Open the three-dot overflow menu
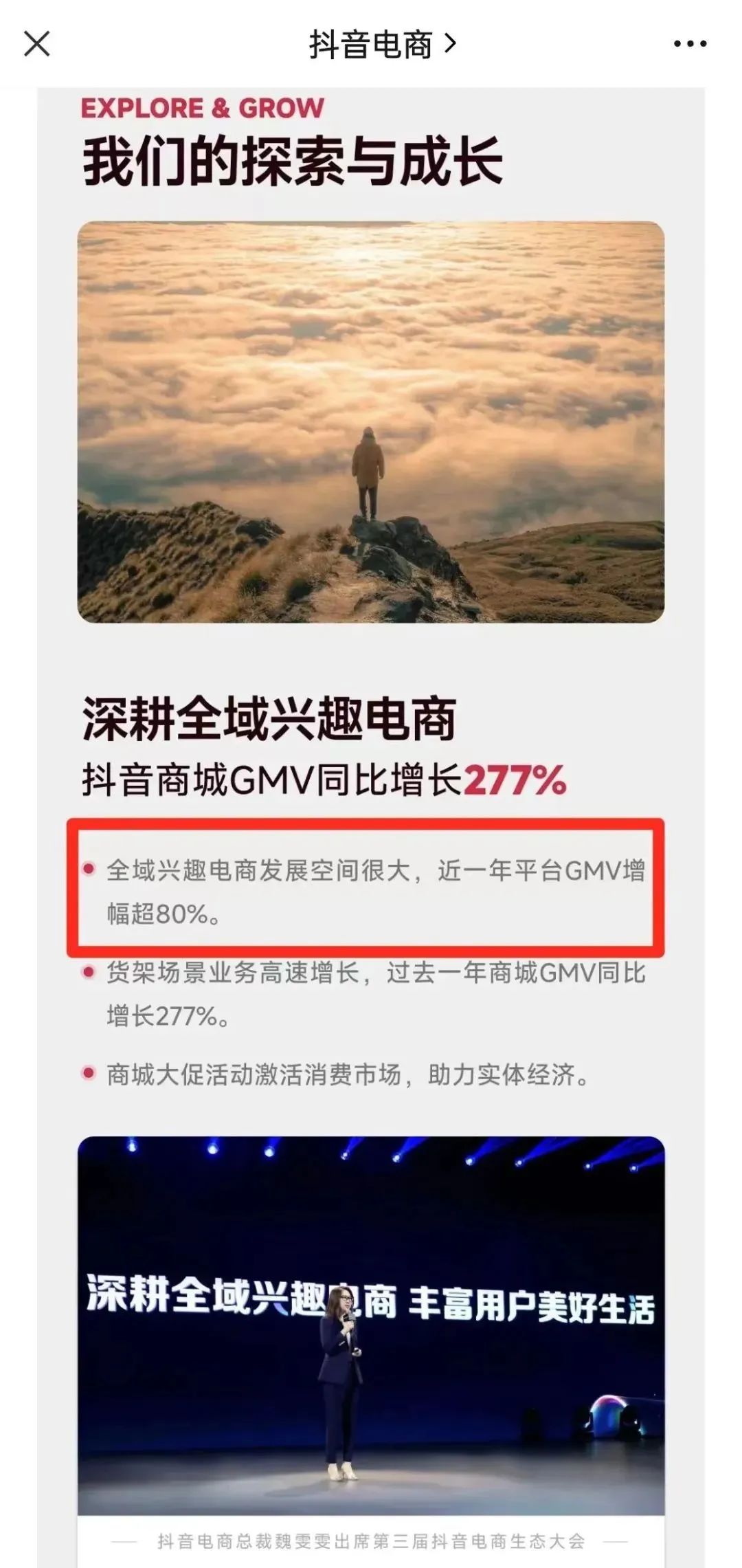This screenshot has width=742, height=1568. pos(689,45)
